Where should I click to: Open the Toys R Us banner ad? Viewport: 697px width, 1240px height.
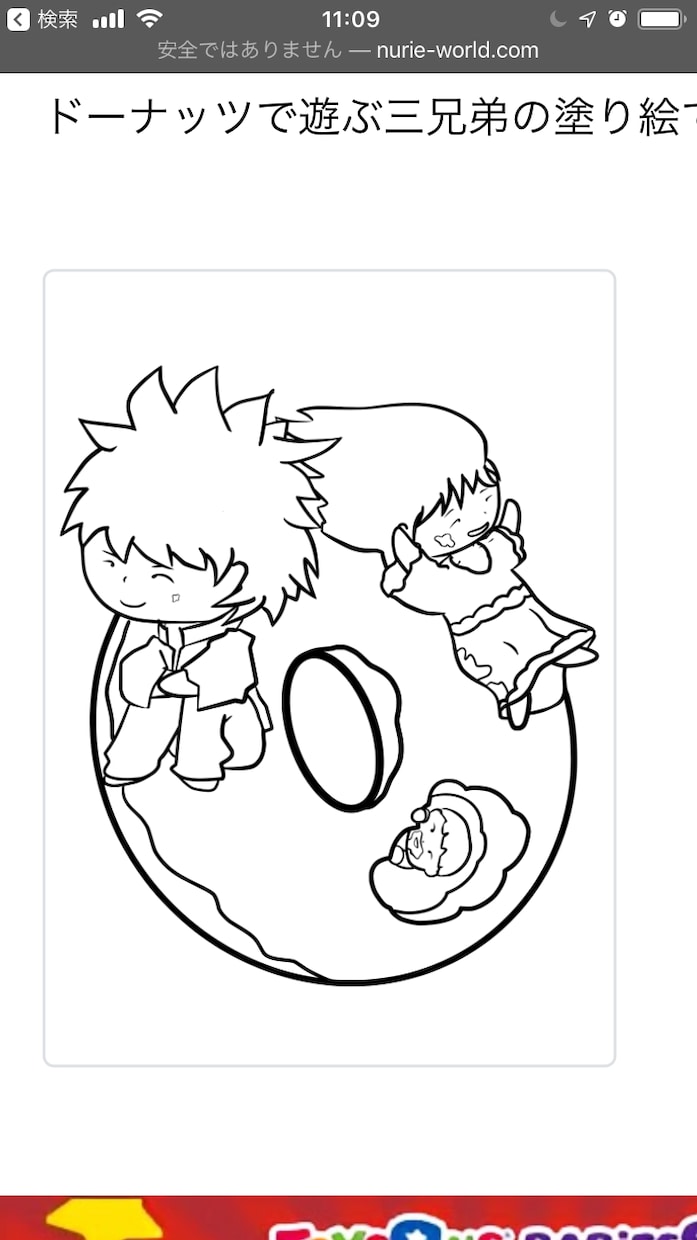pyautogui.click(x=348, y=1217)
